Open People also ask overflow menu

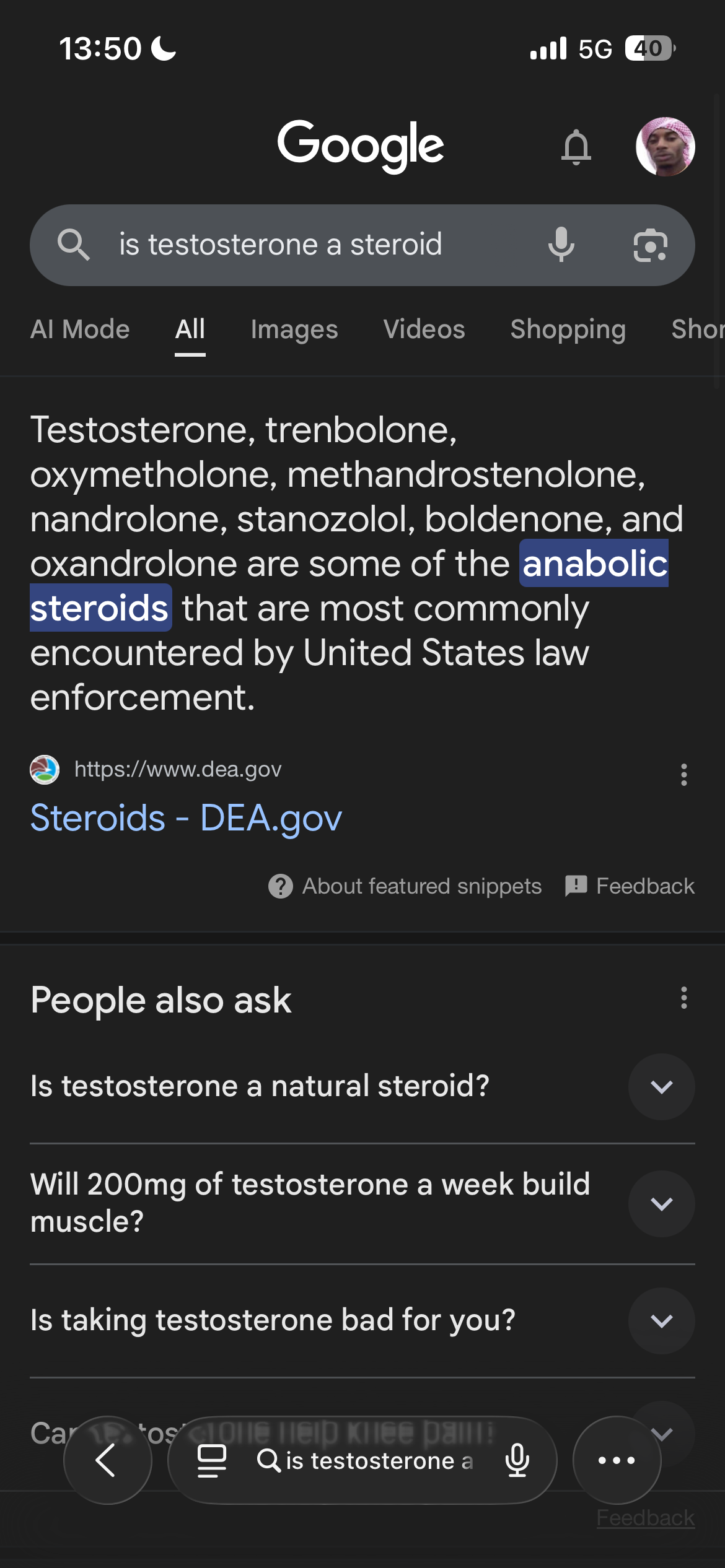coord(683,998)
